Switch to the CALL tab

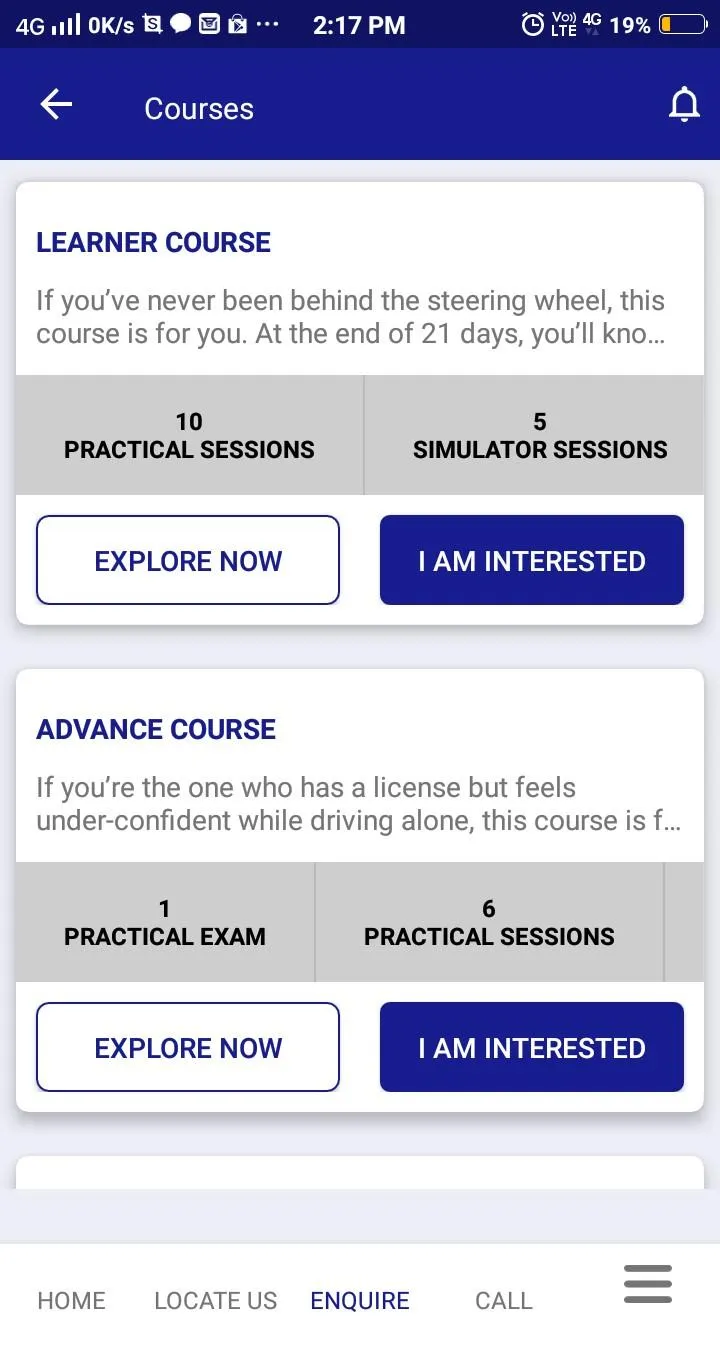coord(503,1300)
